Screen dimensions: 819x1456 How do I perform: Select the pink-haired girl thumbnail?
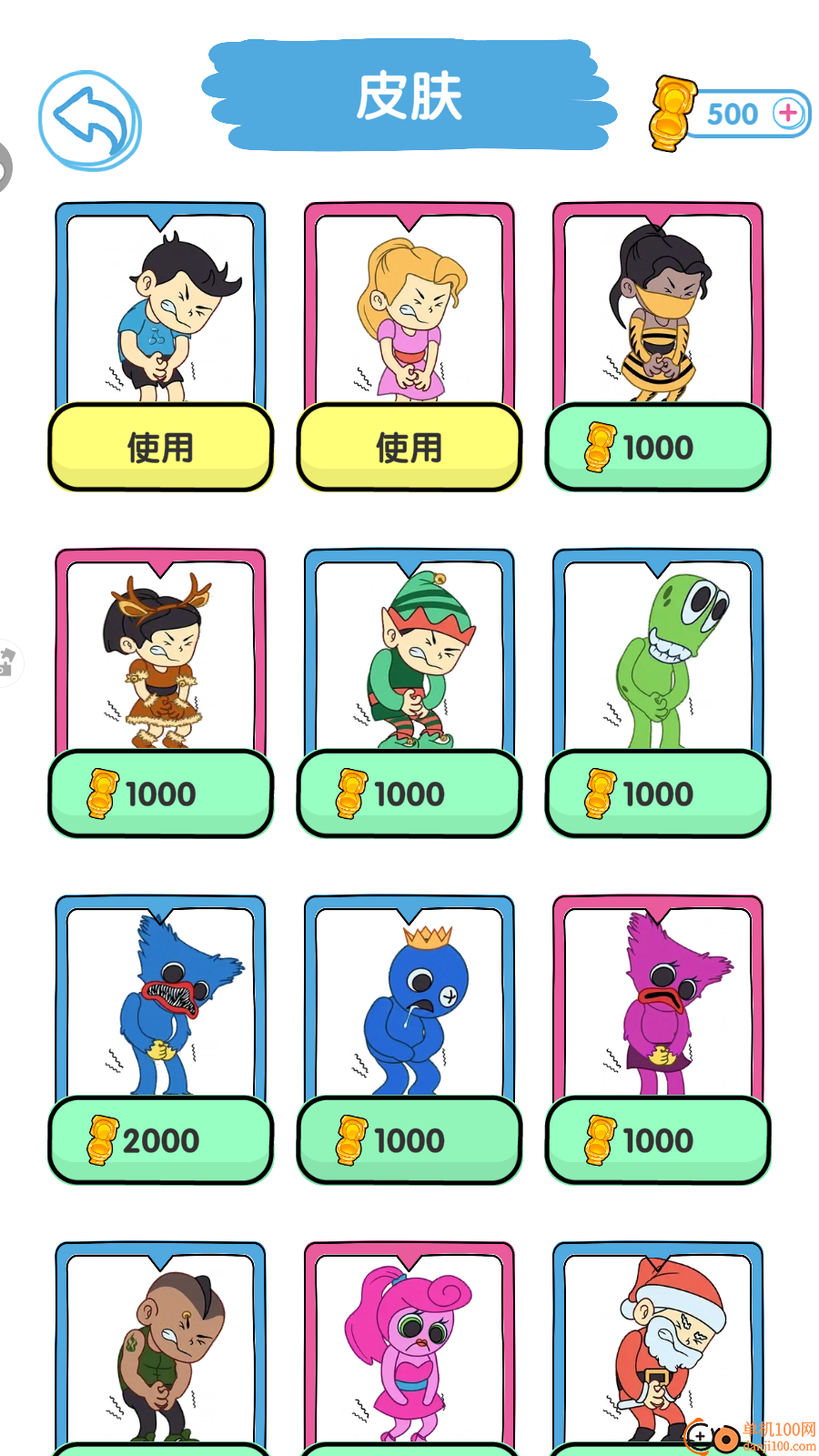(409, 1353)
